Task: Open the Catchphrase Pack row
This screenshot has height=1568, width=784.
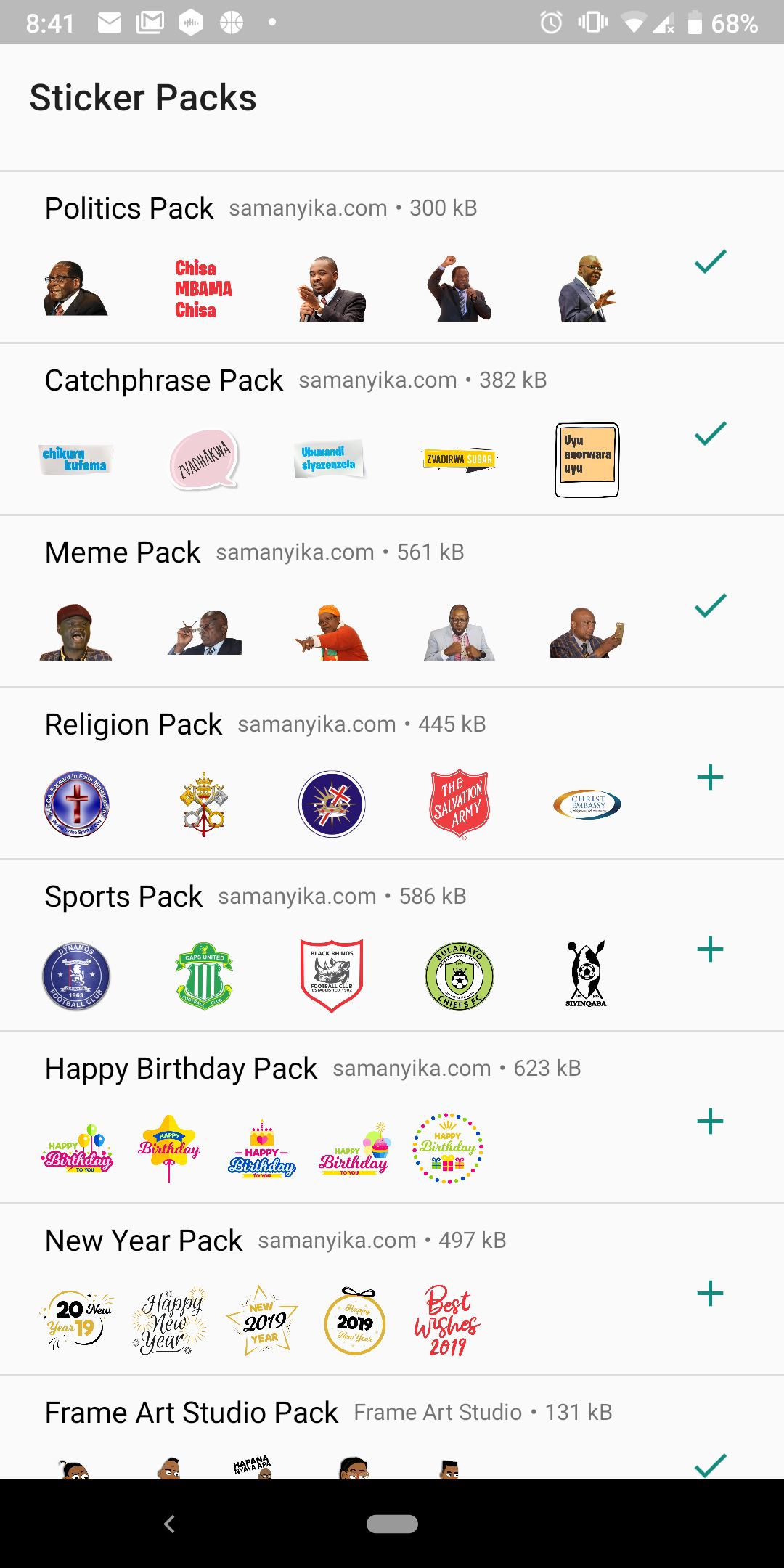Action: click(x=392, y=430)
